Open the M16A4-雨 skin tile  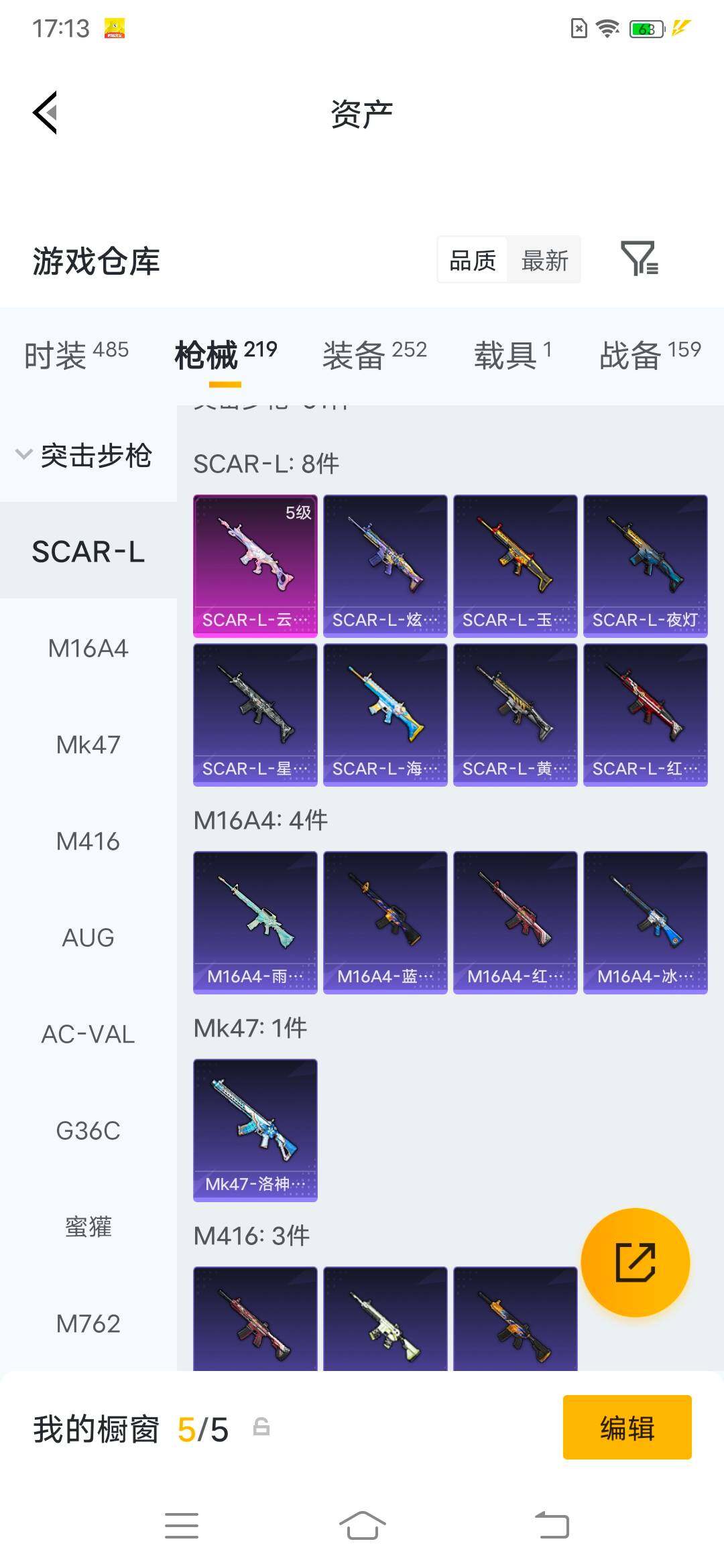[255, 923]
